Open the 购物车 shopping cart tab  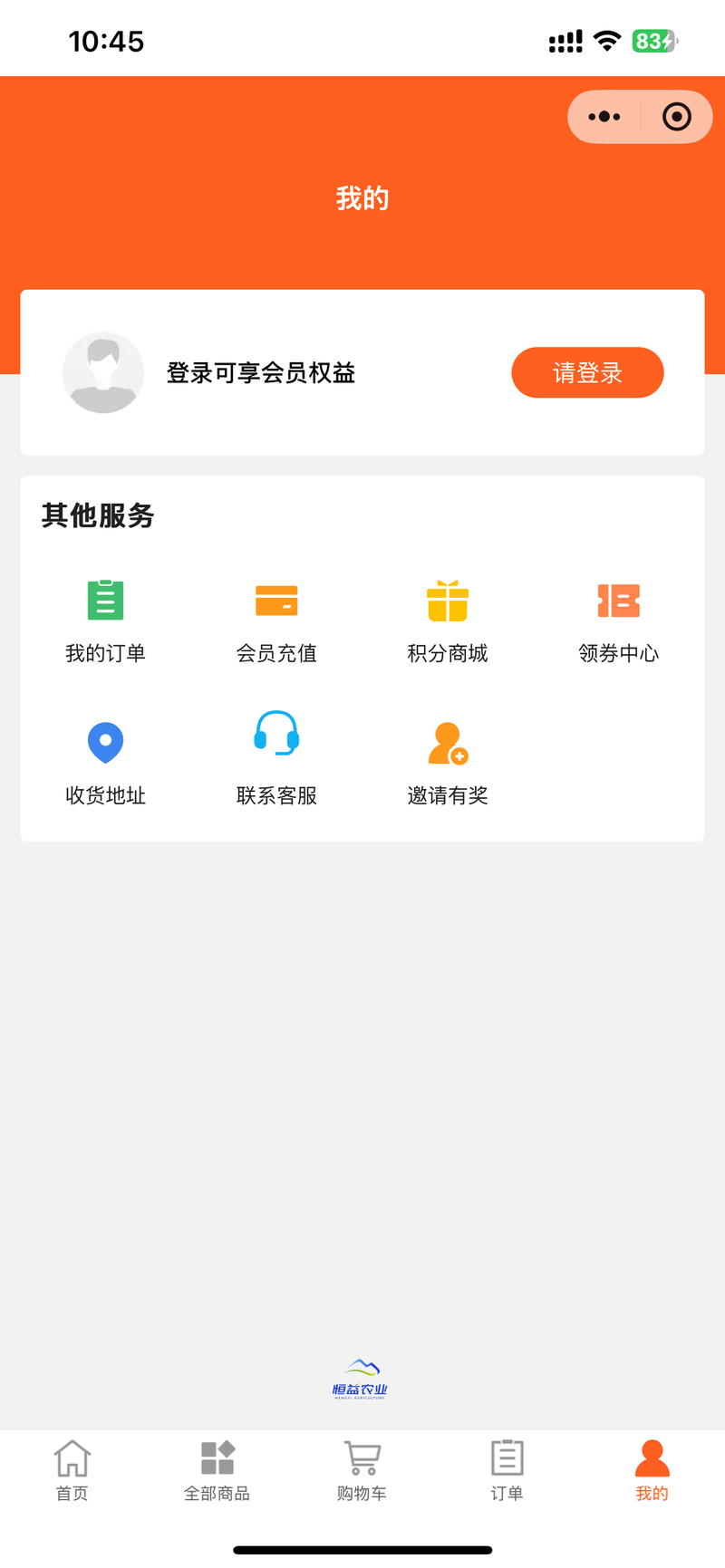(362, 1471)
